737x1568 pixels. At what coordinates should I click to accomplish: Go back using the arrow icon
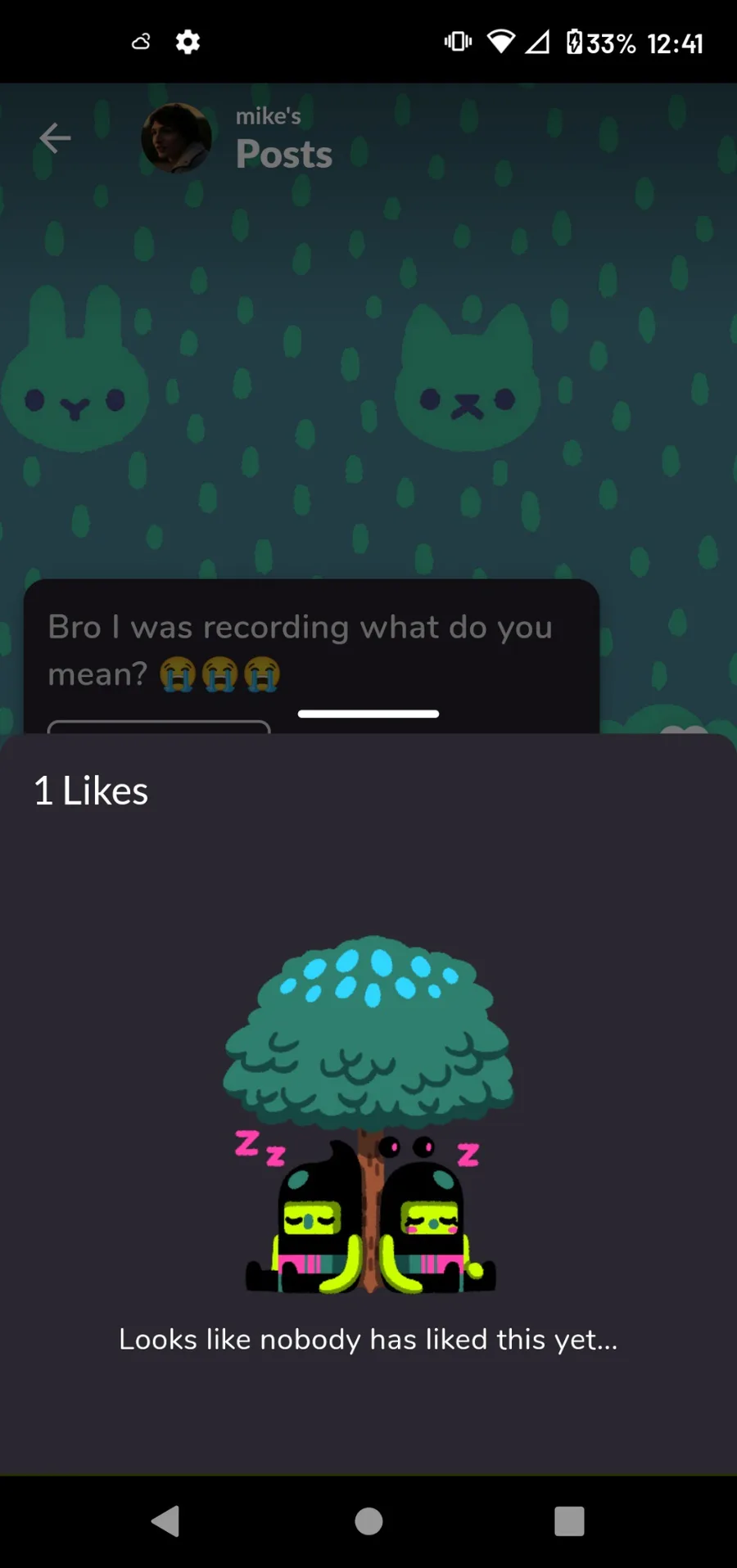pyautogui.click(x=55, y=137)
